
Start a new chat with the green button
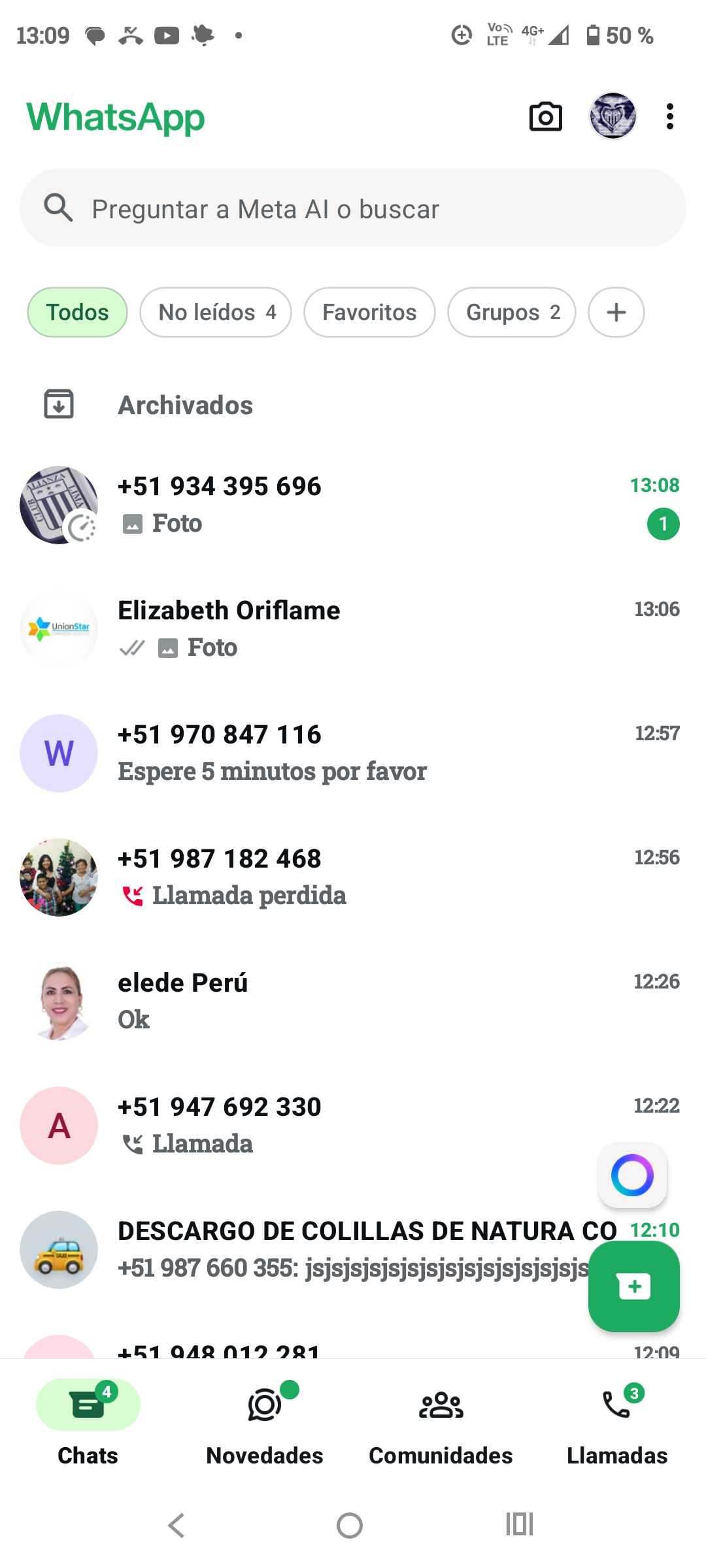click(x=633, y=1286)
